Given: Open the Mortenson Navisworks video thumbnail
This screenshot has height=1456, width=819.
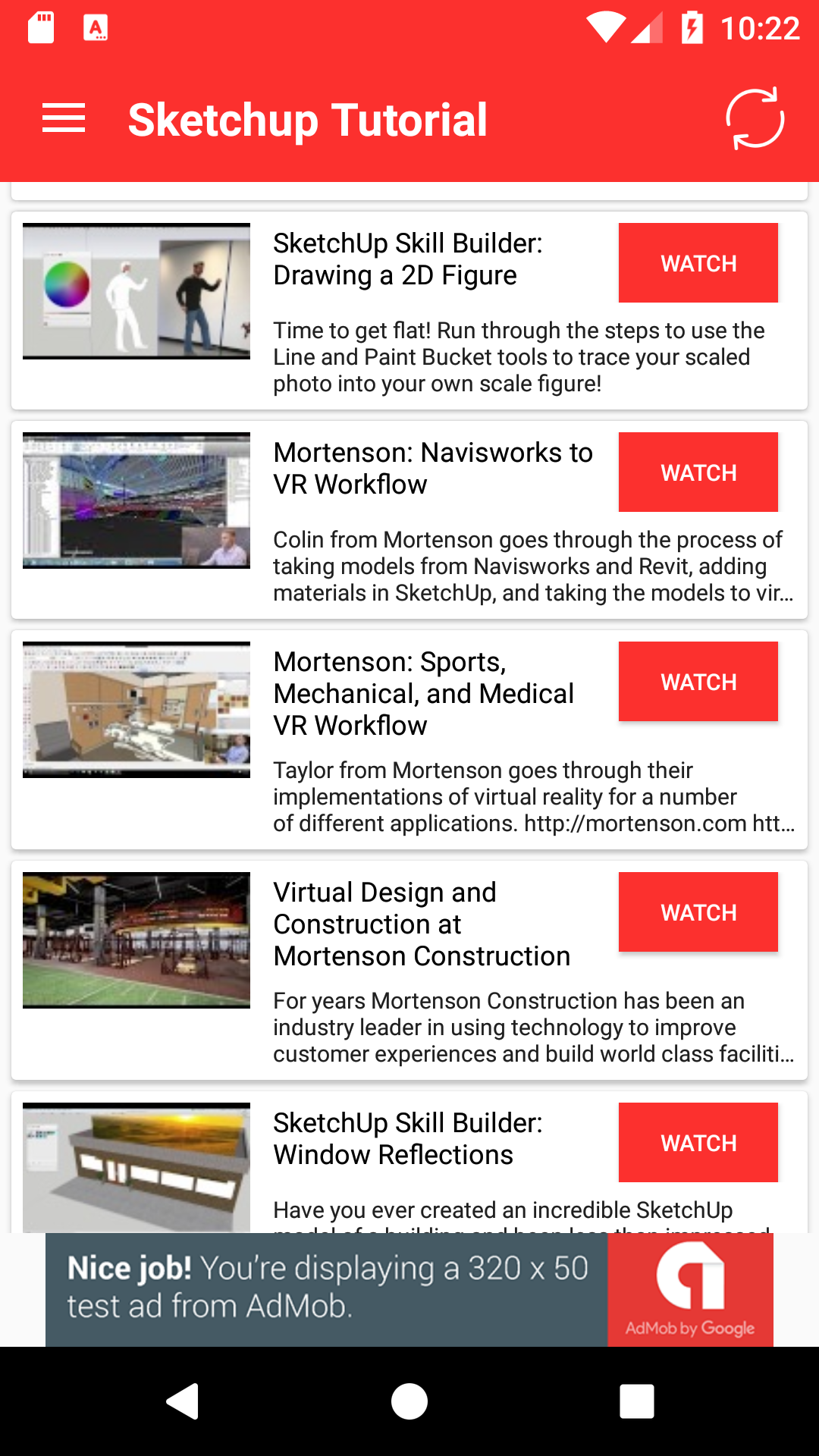Looking at the screenshot, I should (x=136, y=499).
